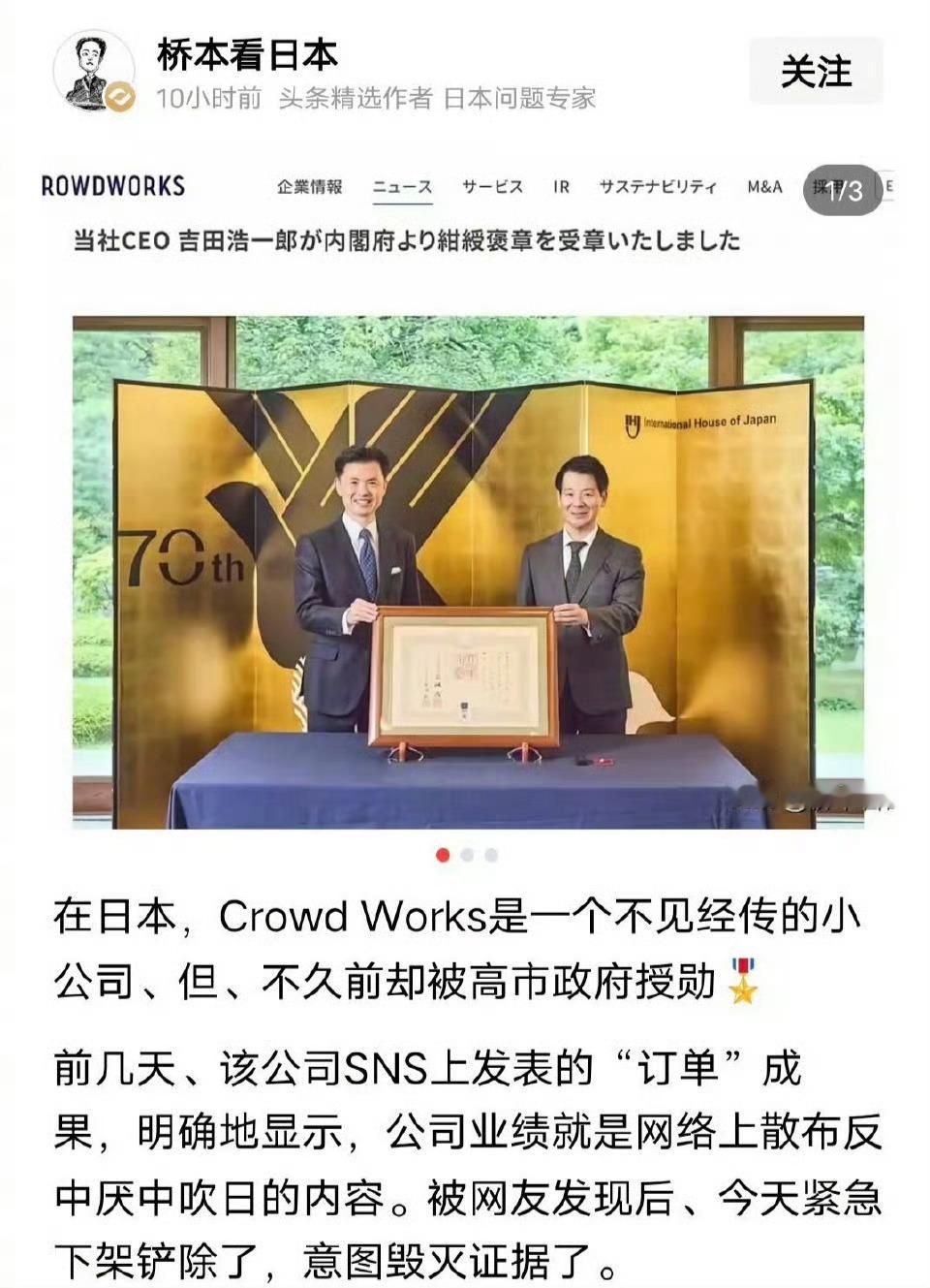
Task: Select the サービス navigation item
Action: [x=490, y=186]
